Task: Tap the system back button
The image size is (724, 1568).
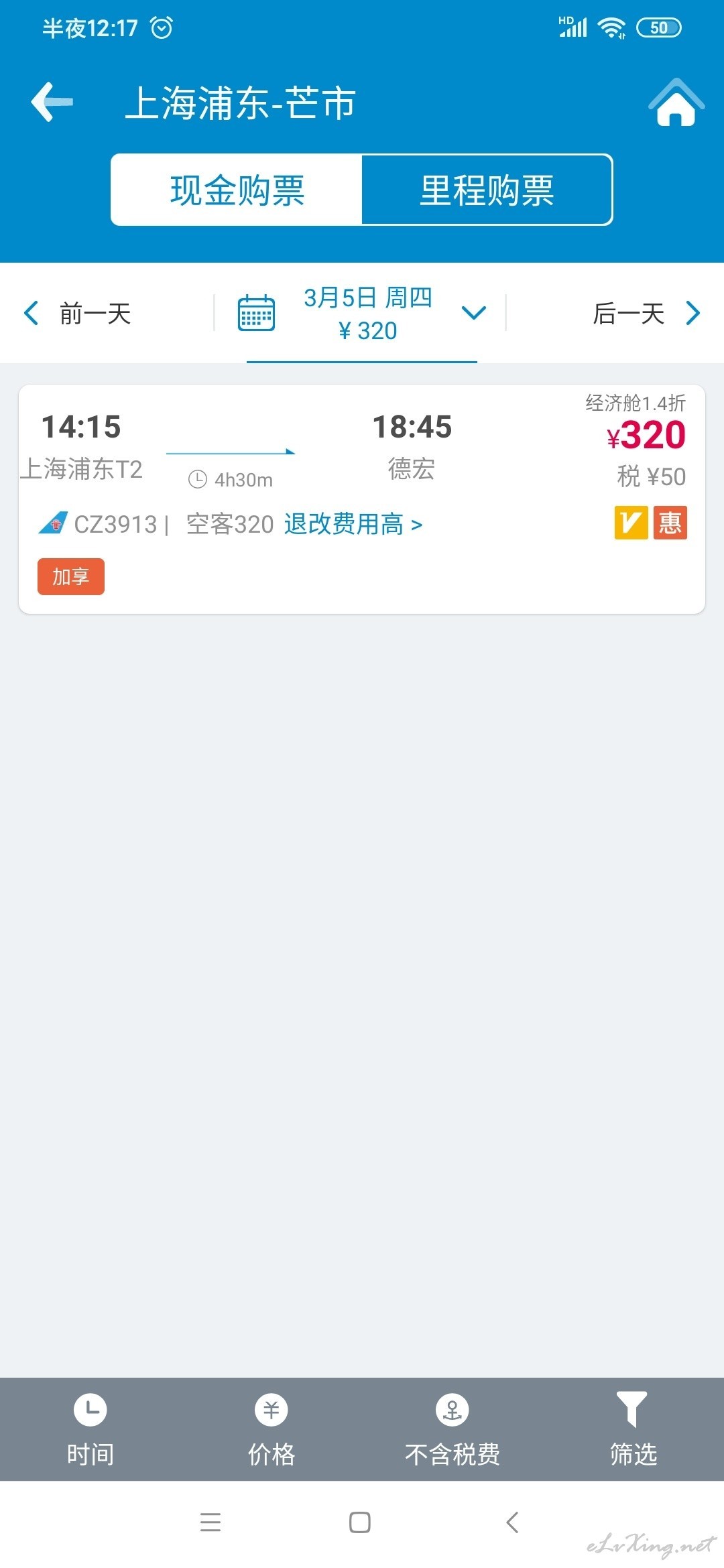Action: pos(513,1522)
